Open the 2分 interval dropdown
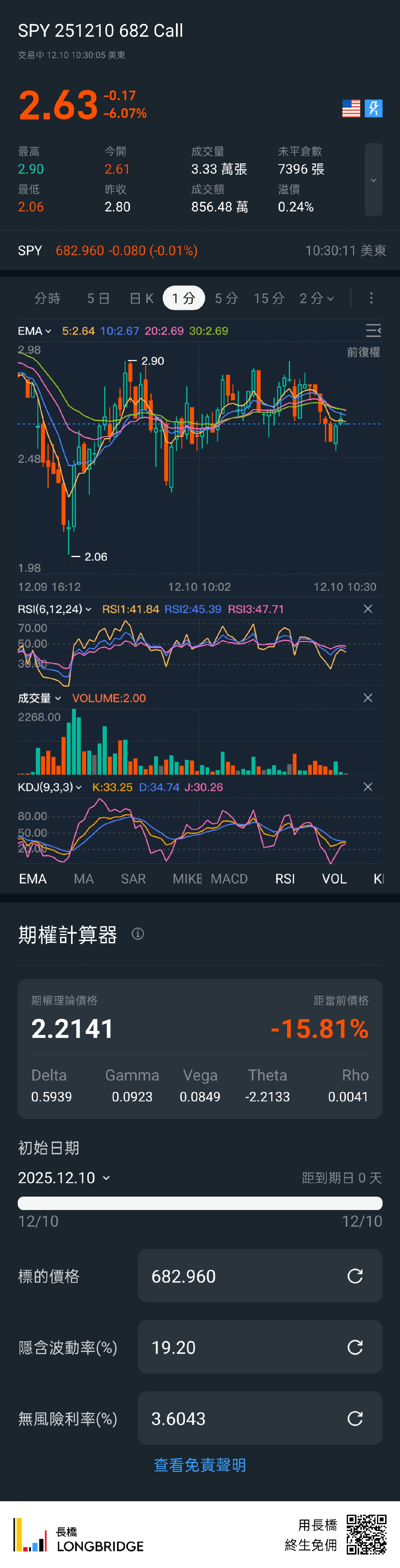400x1568 pixels. 317,298
